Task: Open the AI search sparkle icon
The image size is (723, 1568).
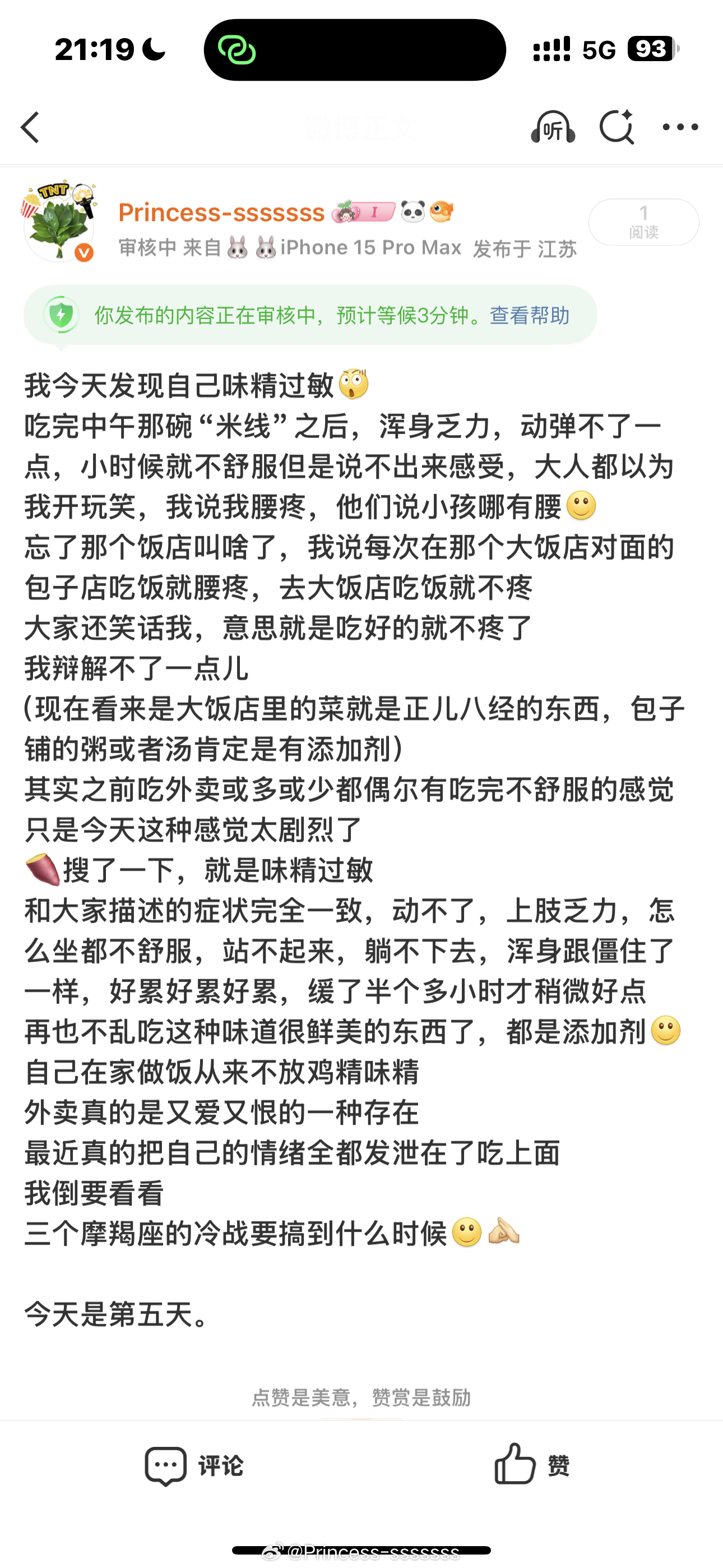Action: pos(618,128)
